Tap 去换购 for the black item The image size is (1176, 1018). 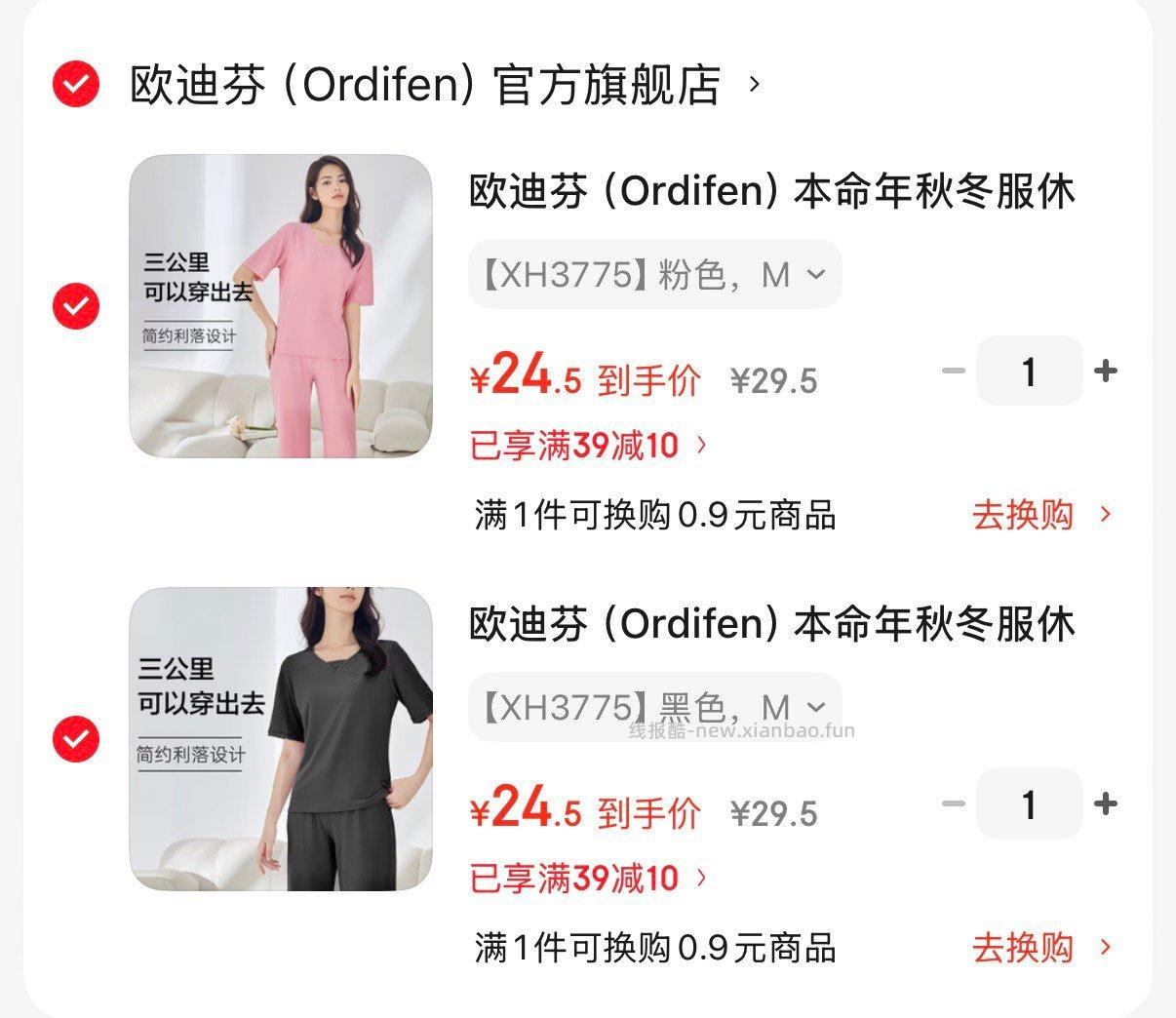click(1039, 948)
